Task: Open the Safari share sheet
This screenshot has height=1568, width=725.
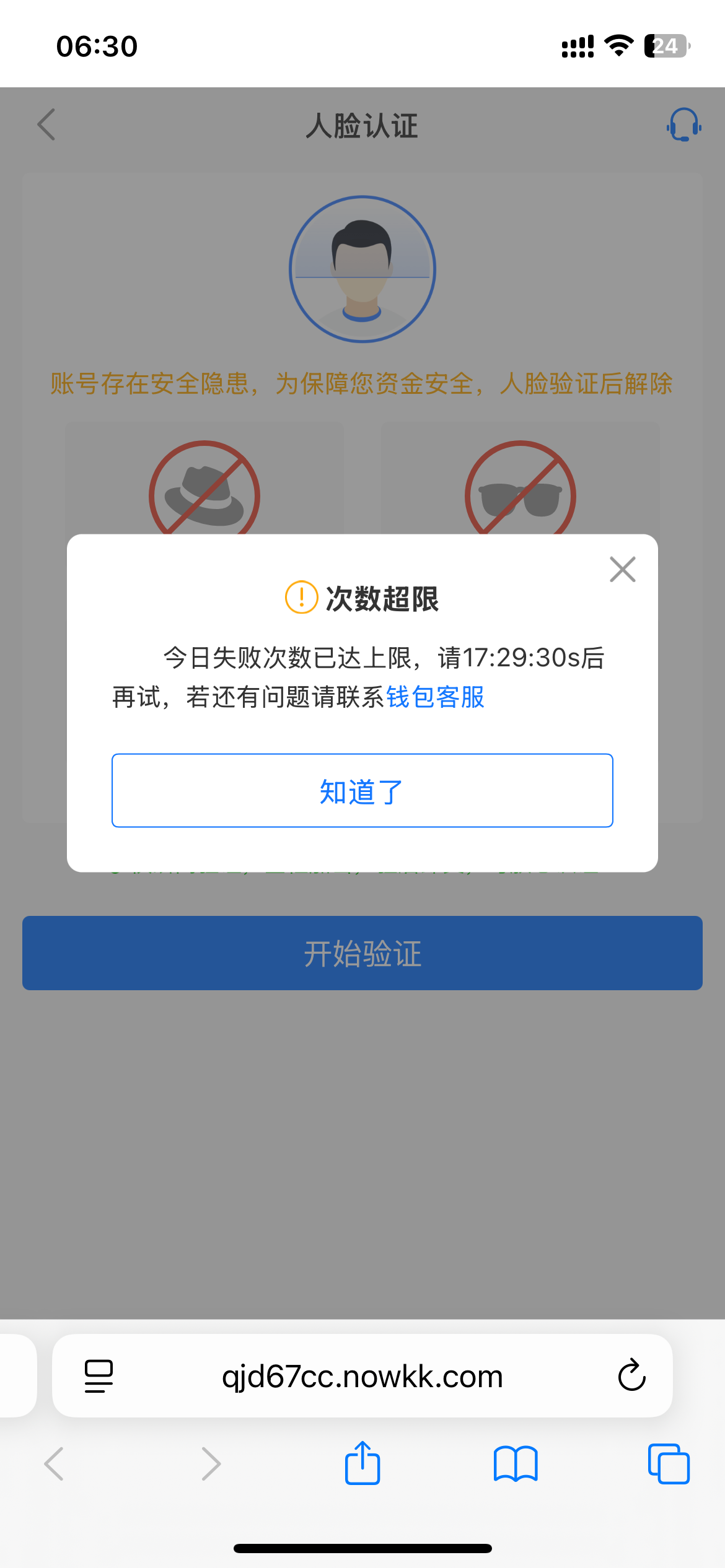Action: (362, 1463)
